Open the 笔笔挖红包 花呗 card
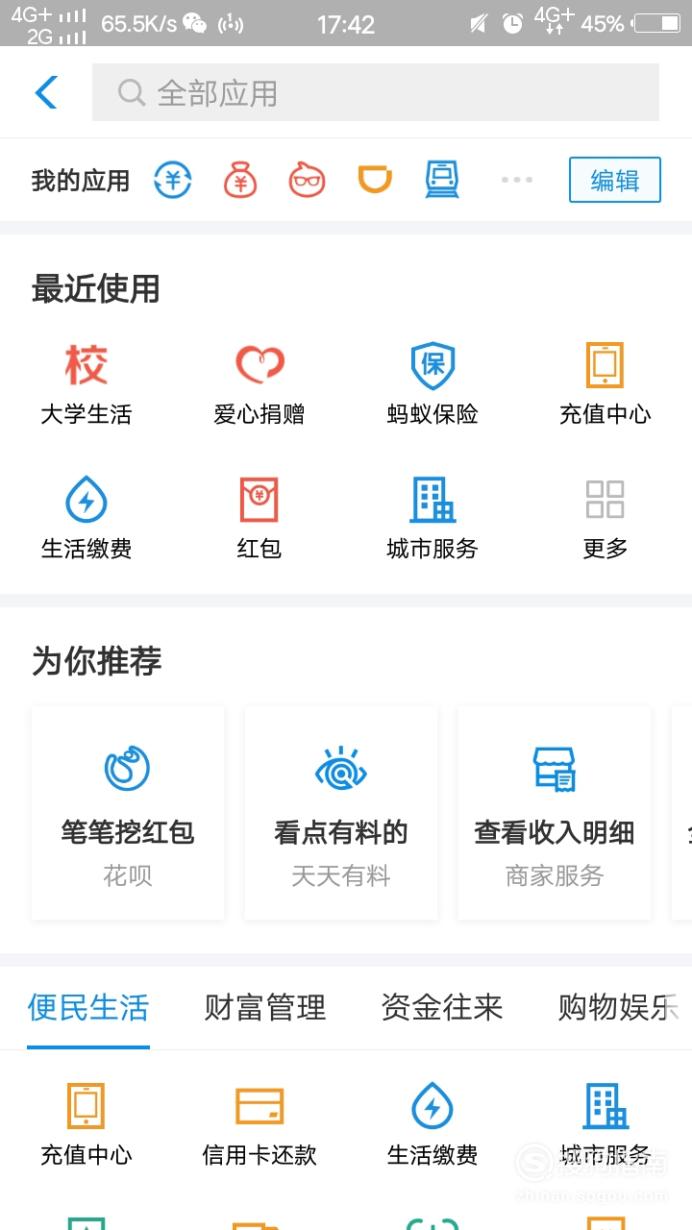The image size is (692, 1230). [128, 813]
